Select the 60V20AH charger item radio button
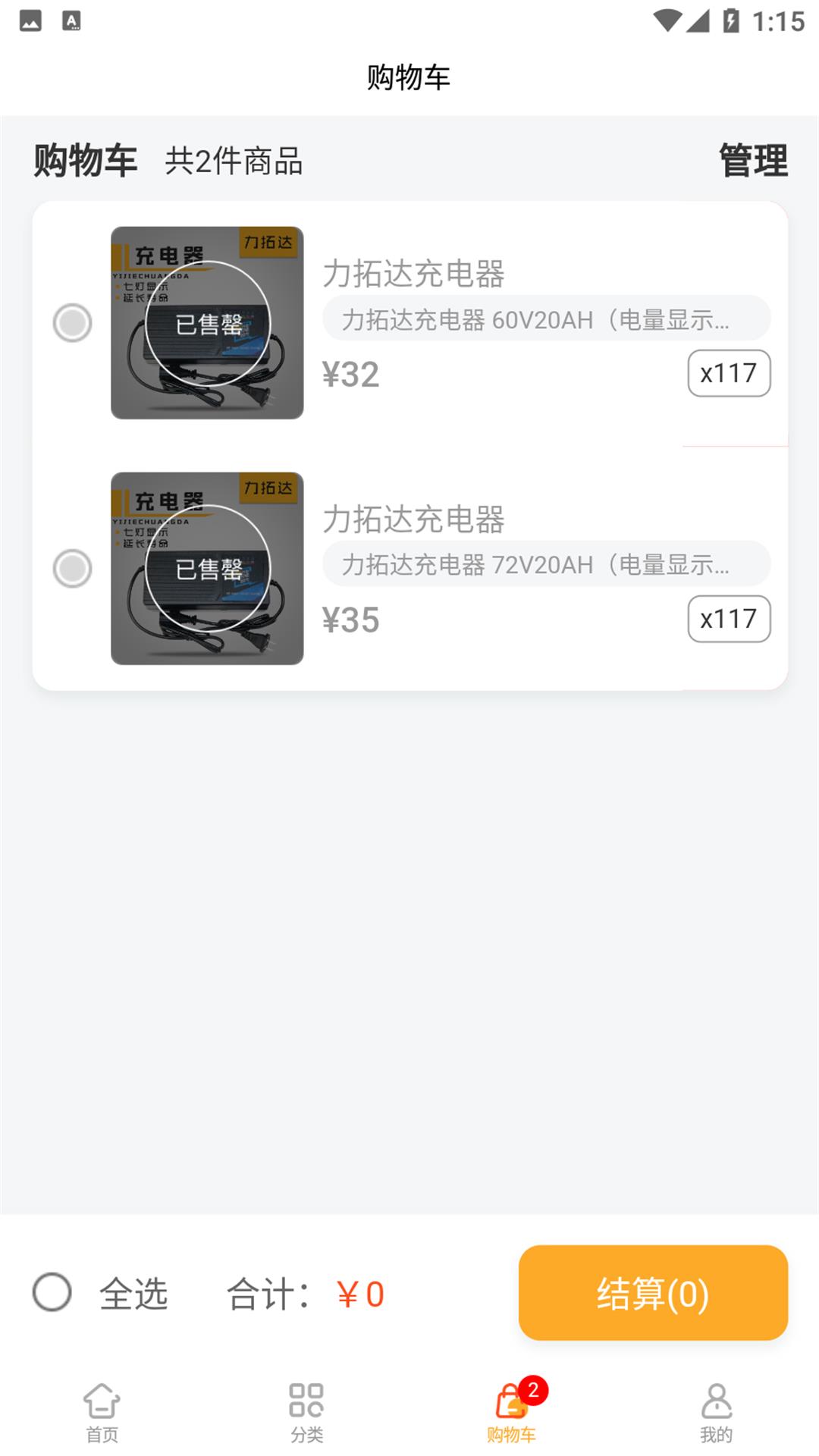This screenshot has height=1456, width=819. click(x=73, y=323)
